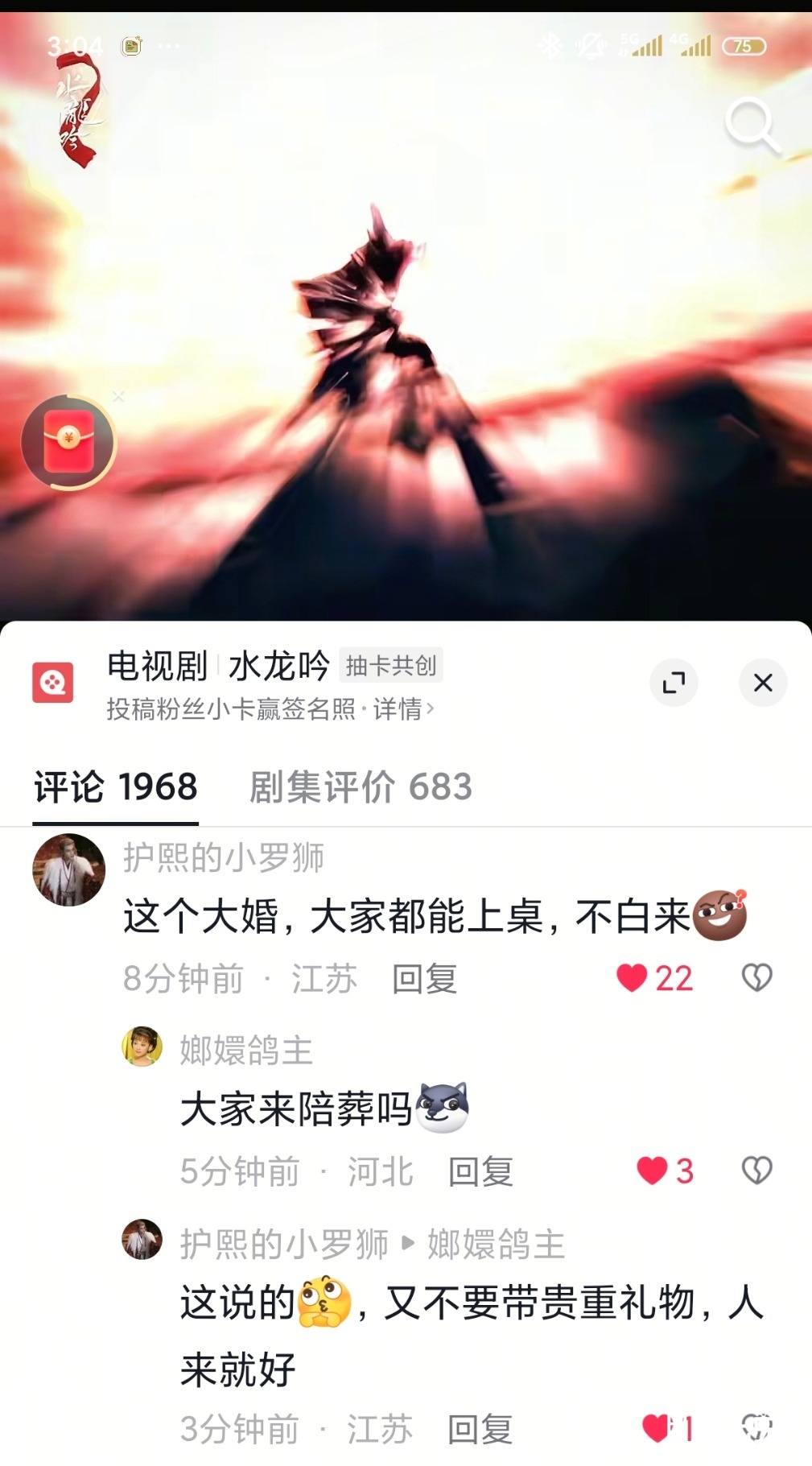
Task: Like the 这个大婚 comment with 22 likes
Action: click(632, 978)
